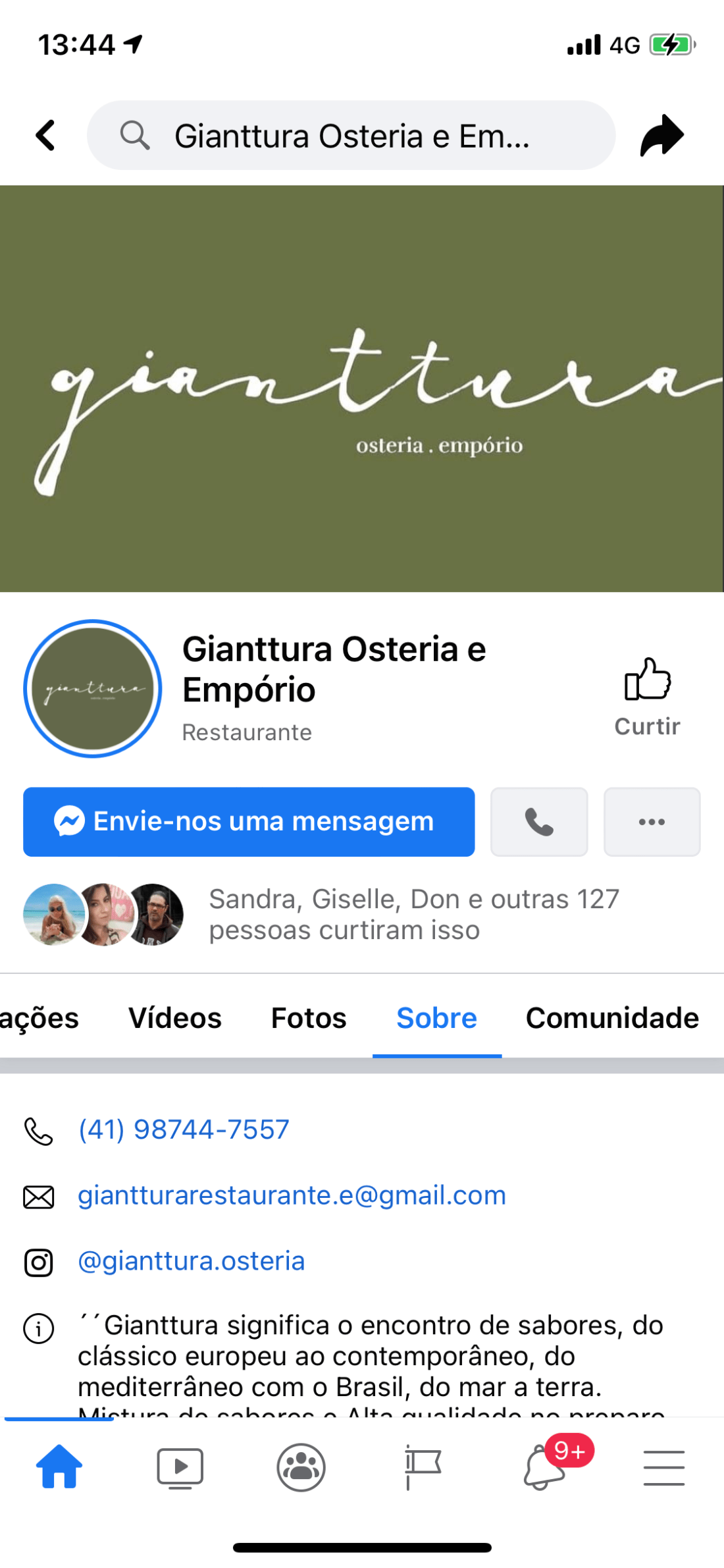
Task: Switch to the Fotos tab
Action: [x=309, y=1017]
